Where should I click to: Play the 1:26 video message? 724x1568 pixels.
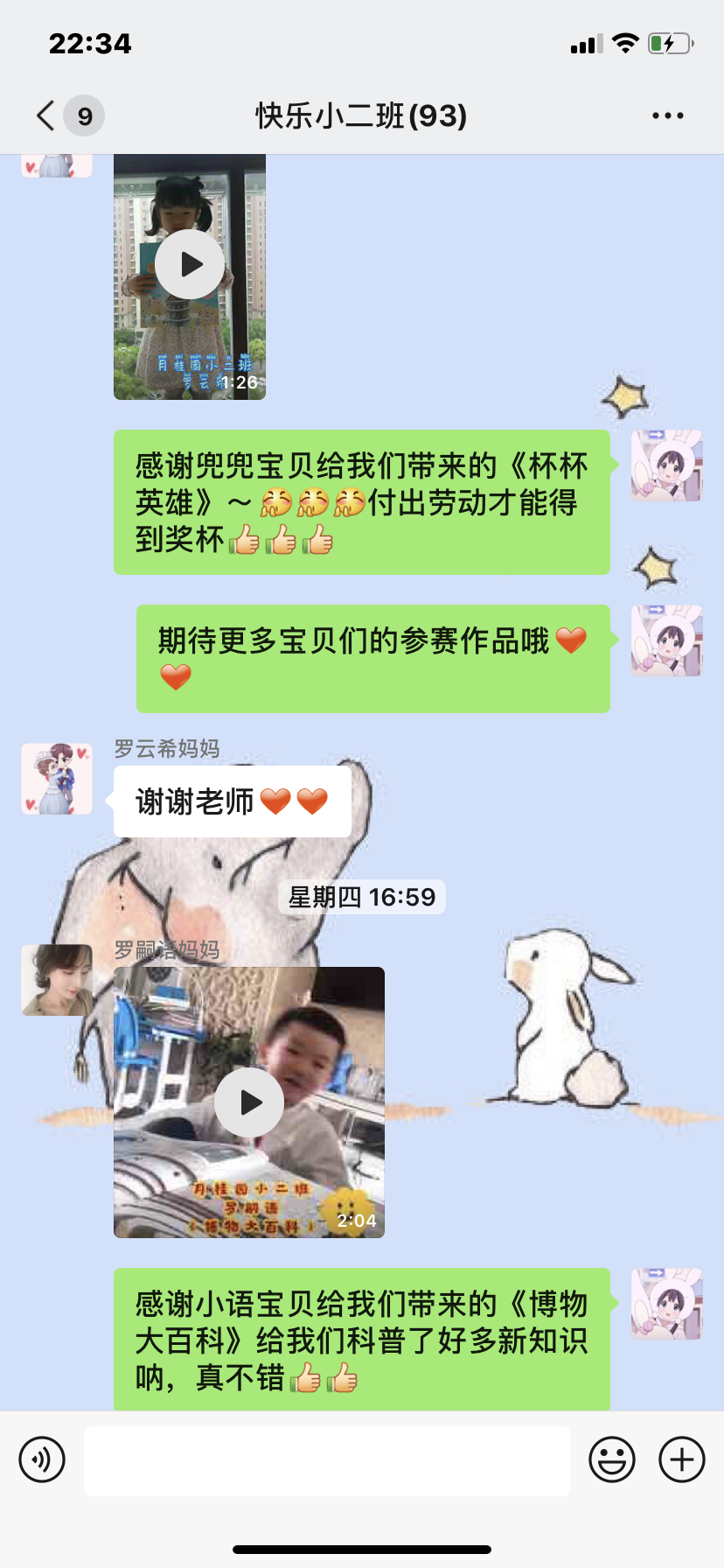(190, 264)
